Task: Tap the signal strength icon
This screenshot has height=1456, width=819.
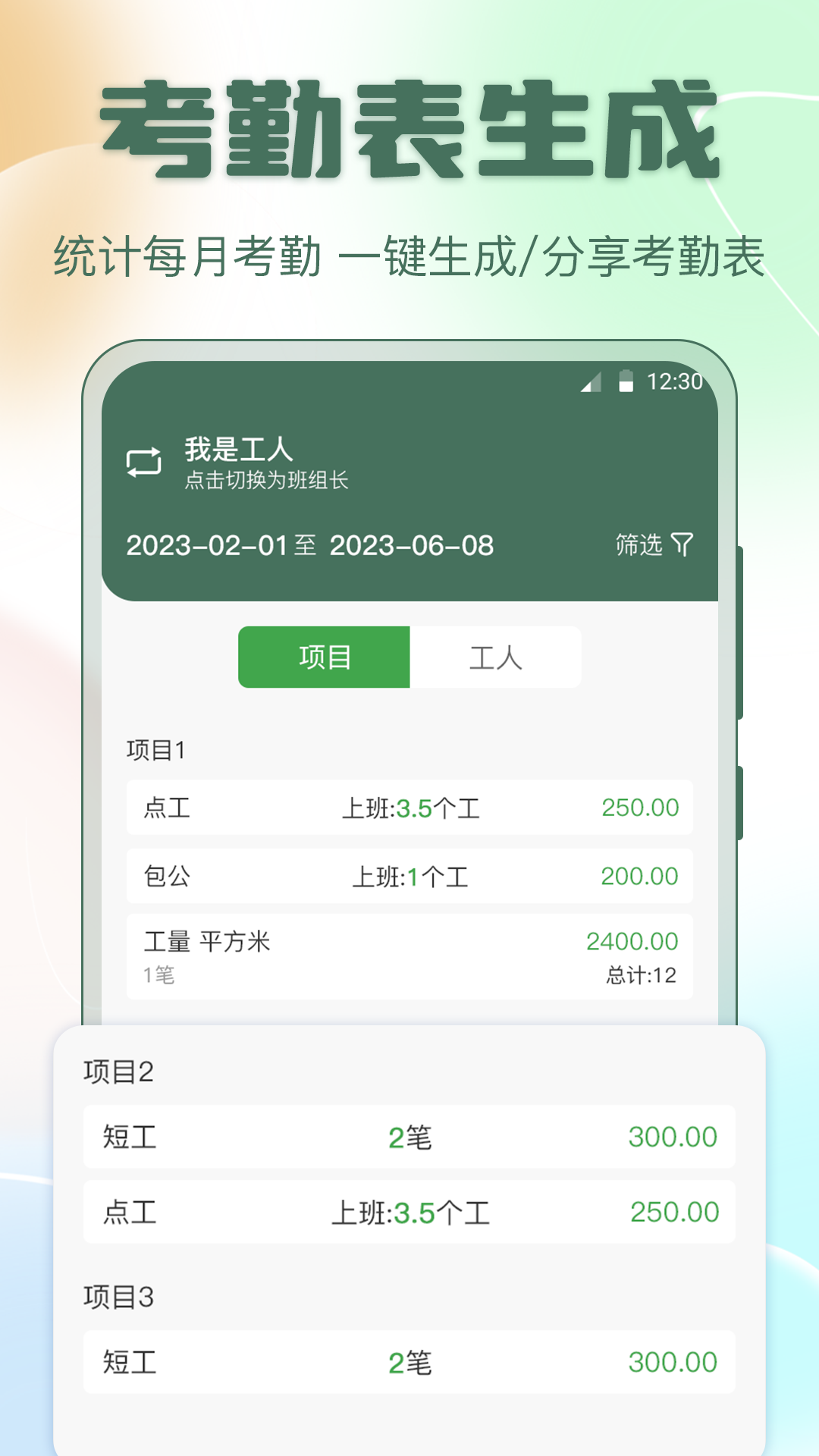Action: tap(590, 383)
